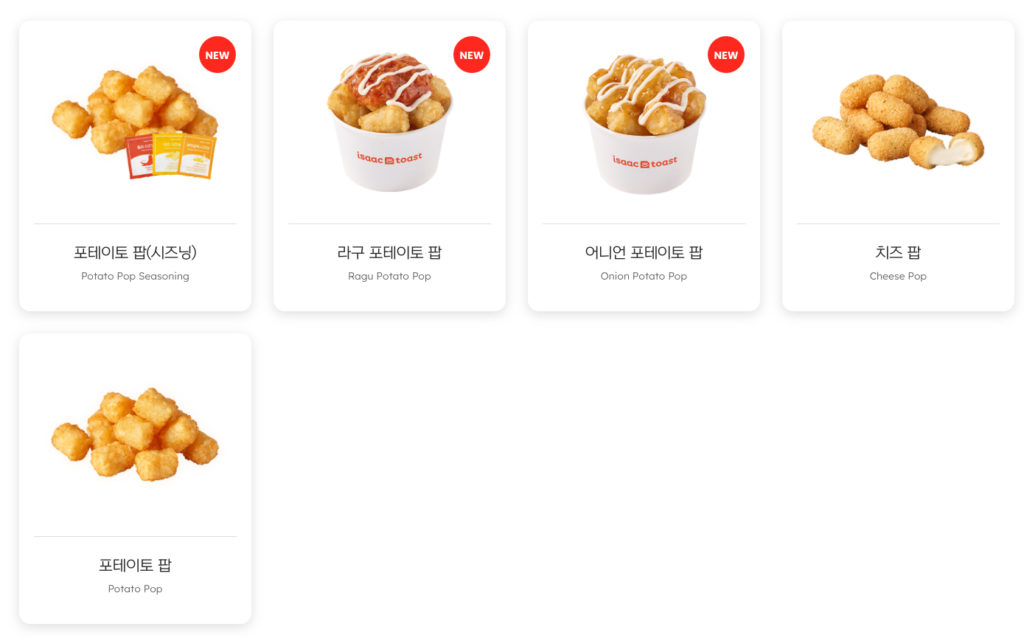The width and height of the screenshot is (1024, 638).
Task: Select the Onion Potato Pop card
Action: (x=643, y=165)
